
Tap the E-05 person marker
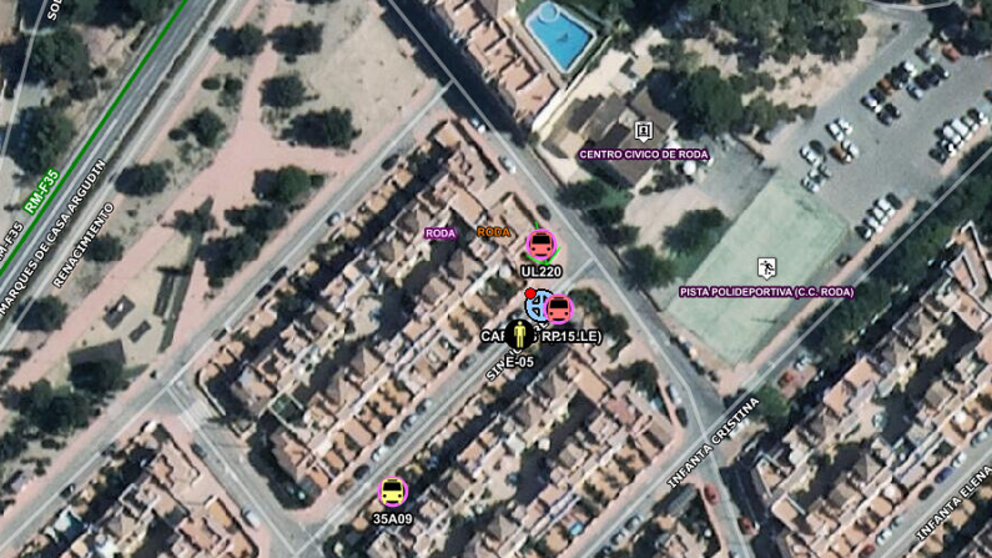(x=518, y=334)
